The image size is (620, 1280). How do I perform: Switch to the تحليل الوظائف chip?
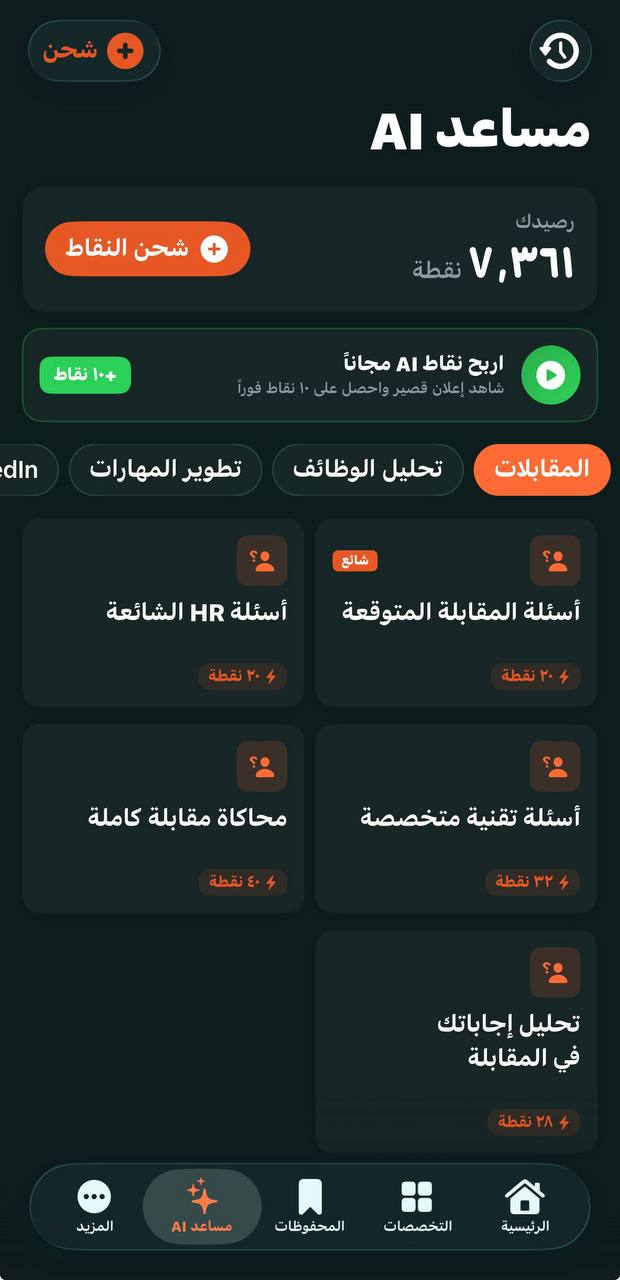(368, 470)
